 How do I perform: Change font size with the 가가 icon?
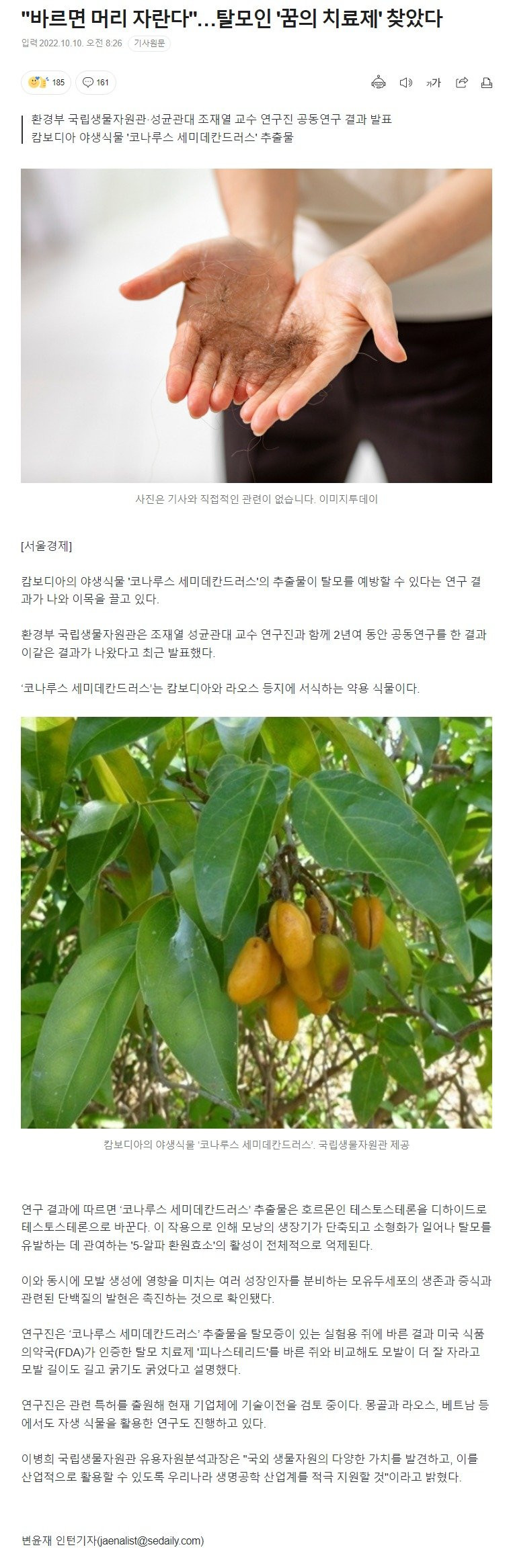tap(434, 83)
